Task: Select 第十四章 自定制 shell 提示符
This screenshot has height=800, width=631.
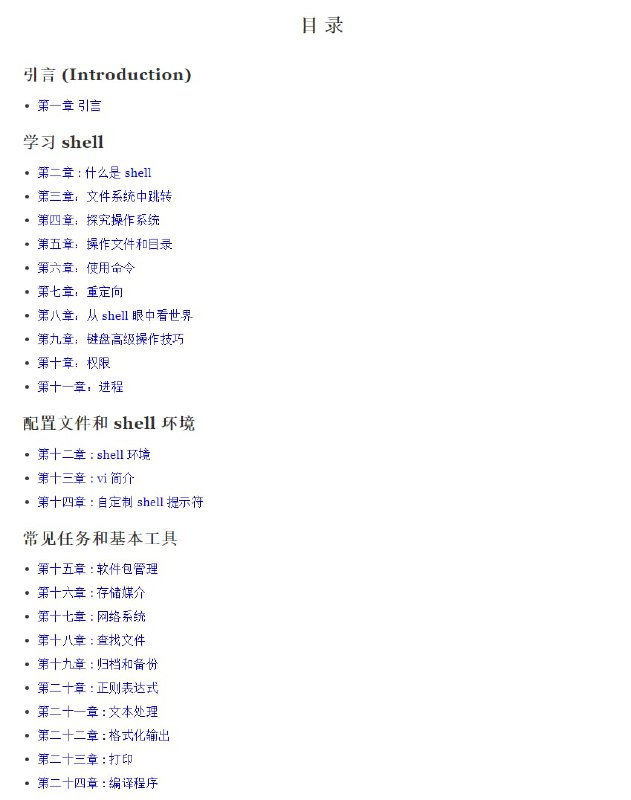Action: tap(120, 502)
